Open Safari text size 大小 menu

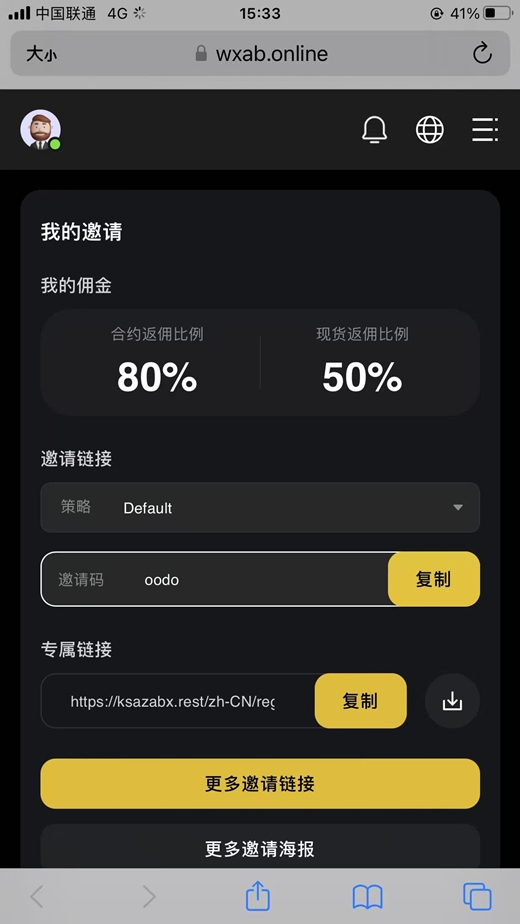pyautogui.click(x=42, y=54)
